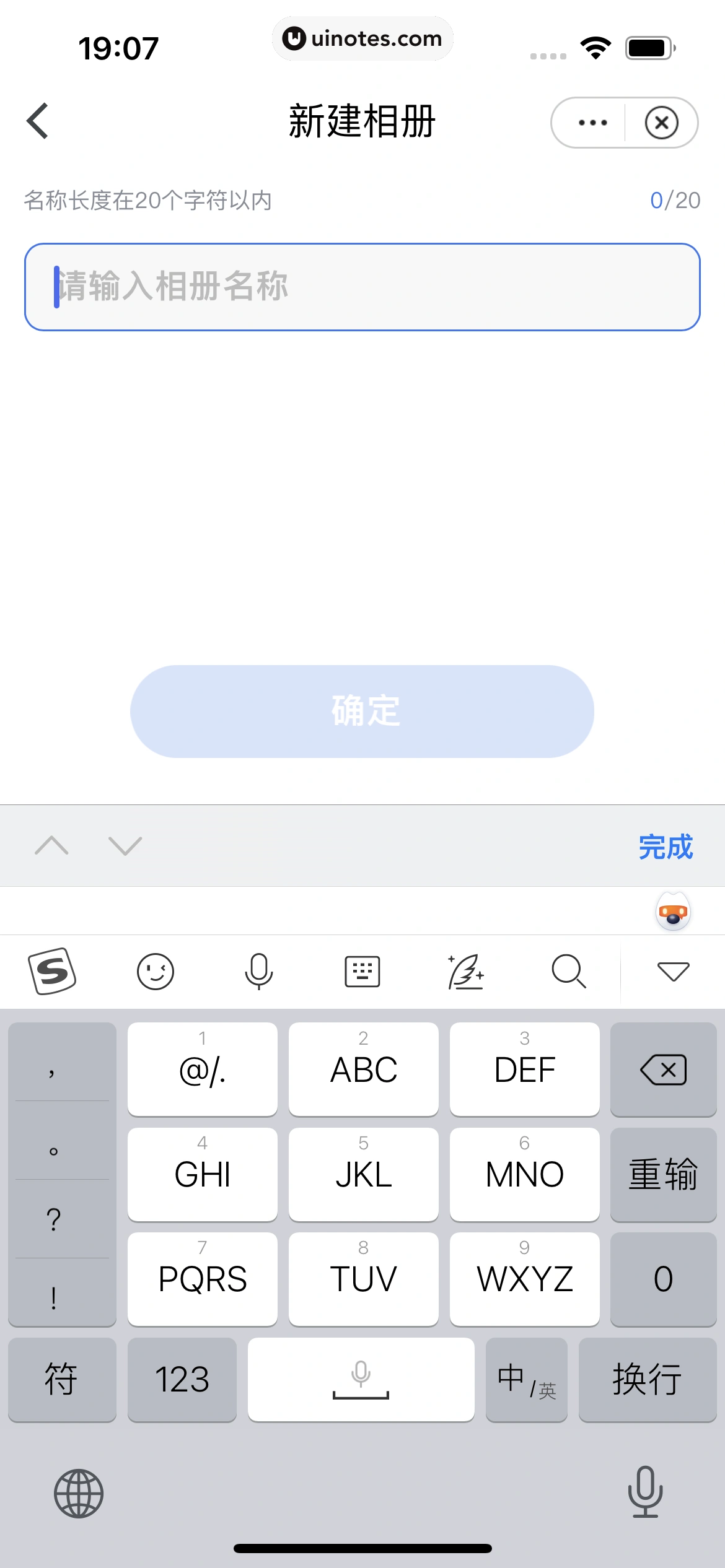This screenshot has height=1568, width=725.
Task: Collapse the keyboard with the down triangle
Action: 673,970
